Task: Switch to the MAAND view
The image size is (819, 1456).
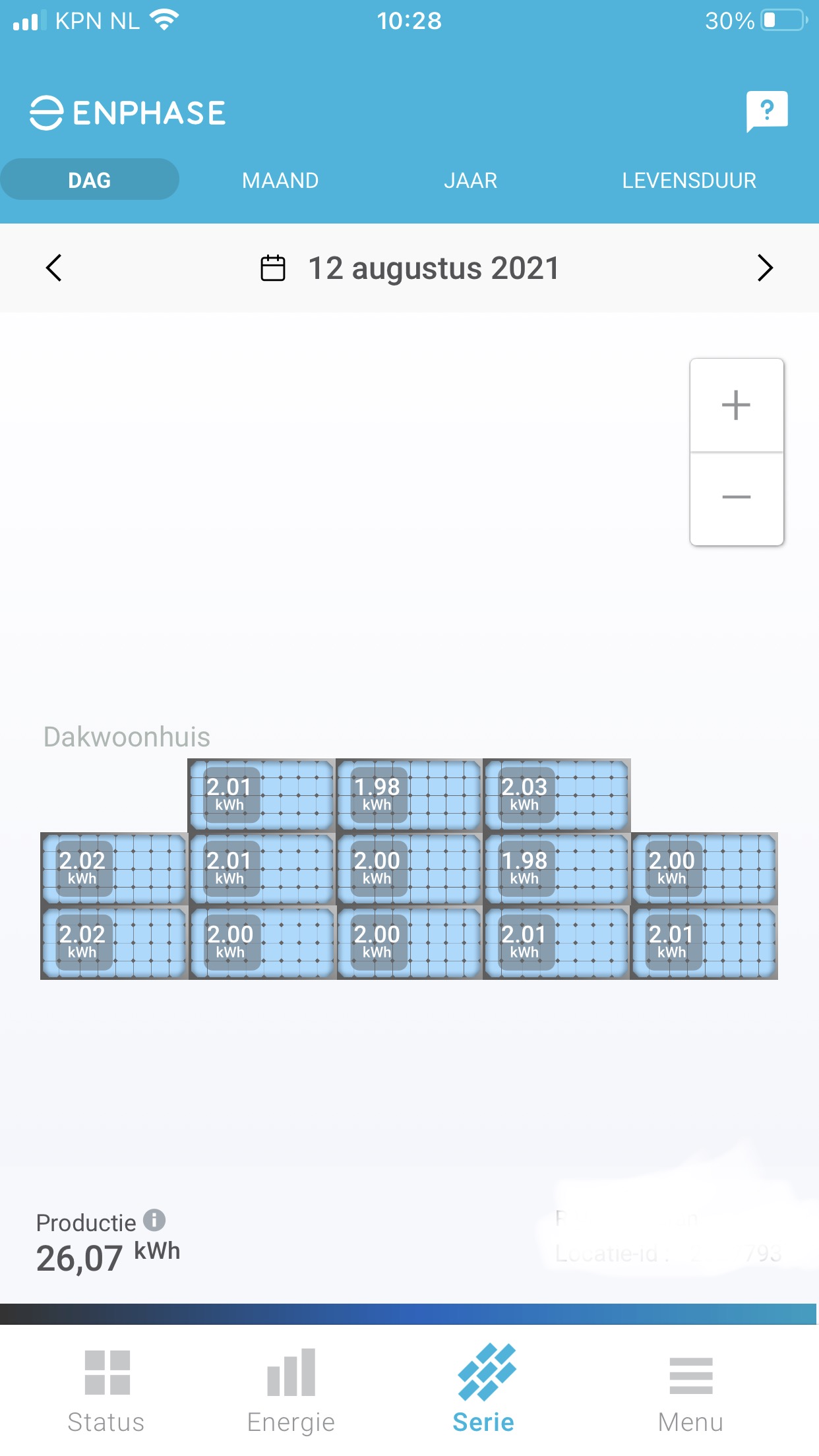Action: point(280,180)
